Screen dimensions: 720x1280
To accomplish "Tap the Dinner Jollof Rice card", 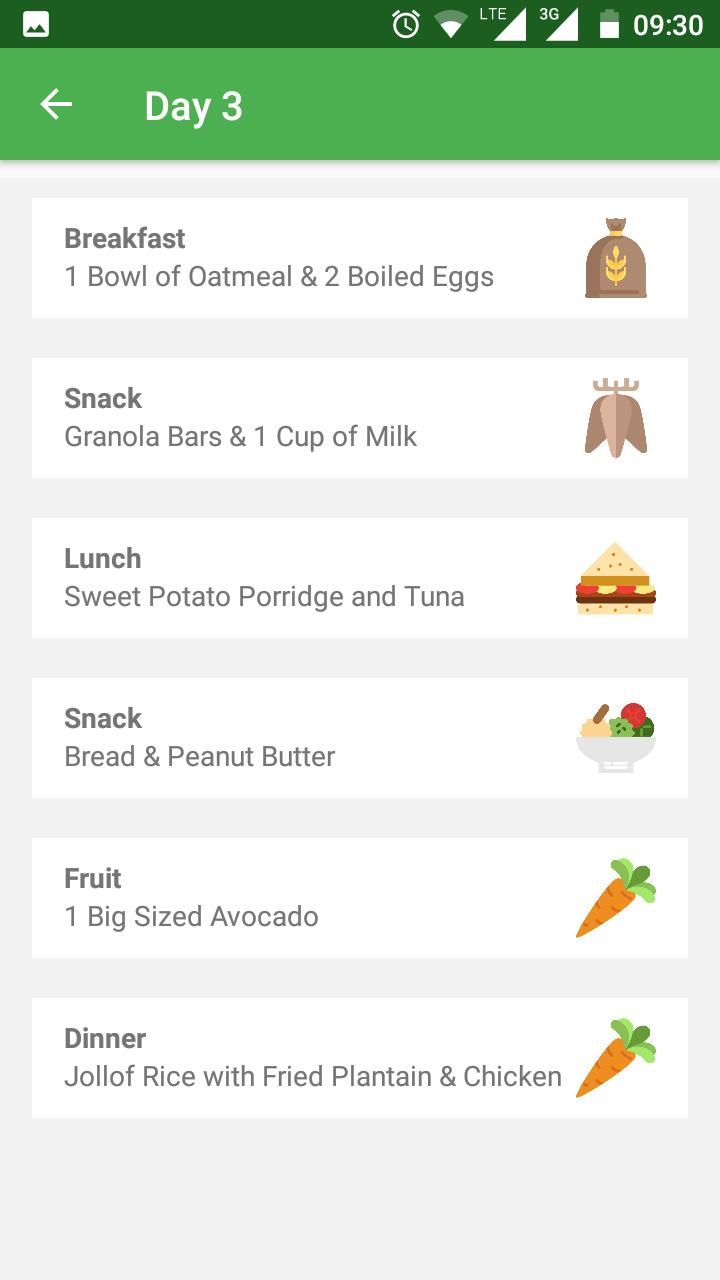I will click(359, 1058).
